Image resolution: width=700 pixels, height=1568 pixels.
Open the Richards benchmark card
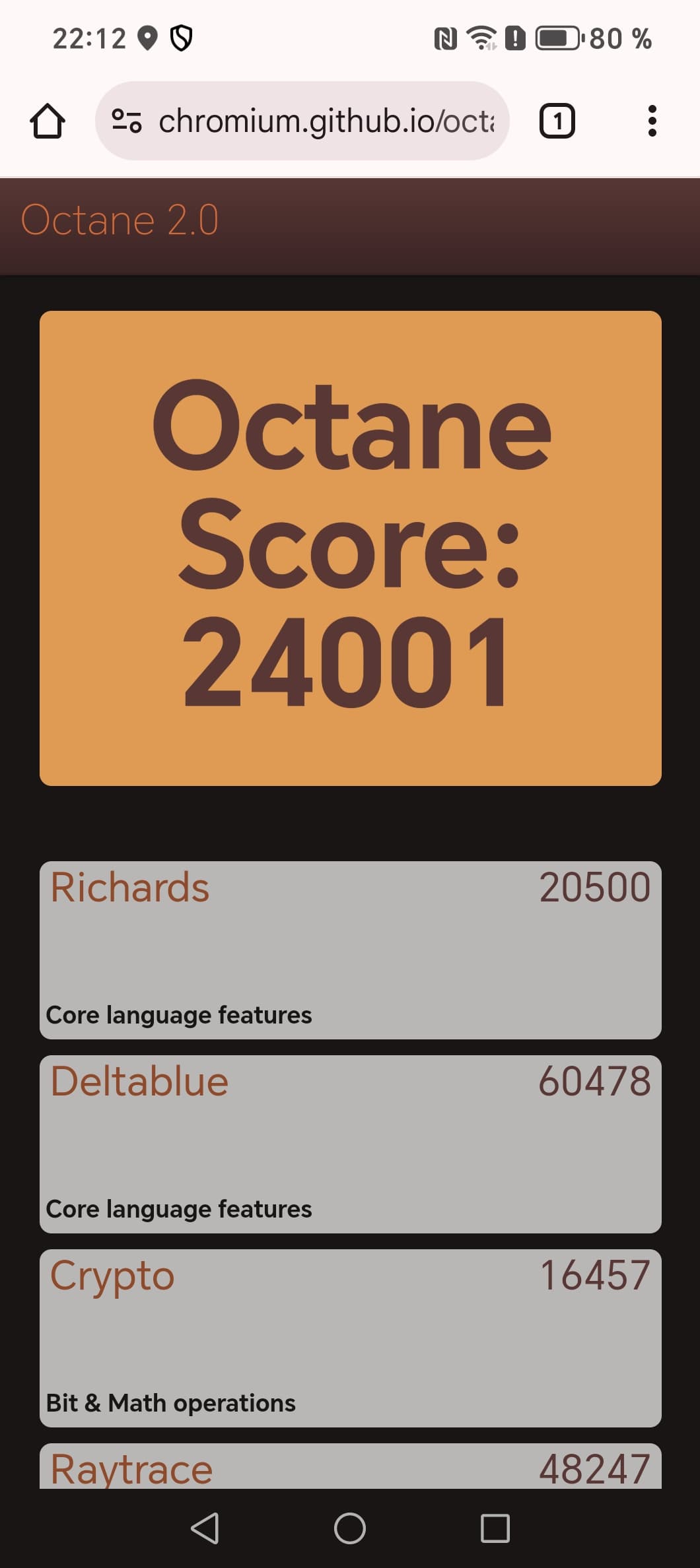(x=350, y=949)
